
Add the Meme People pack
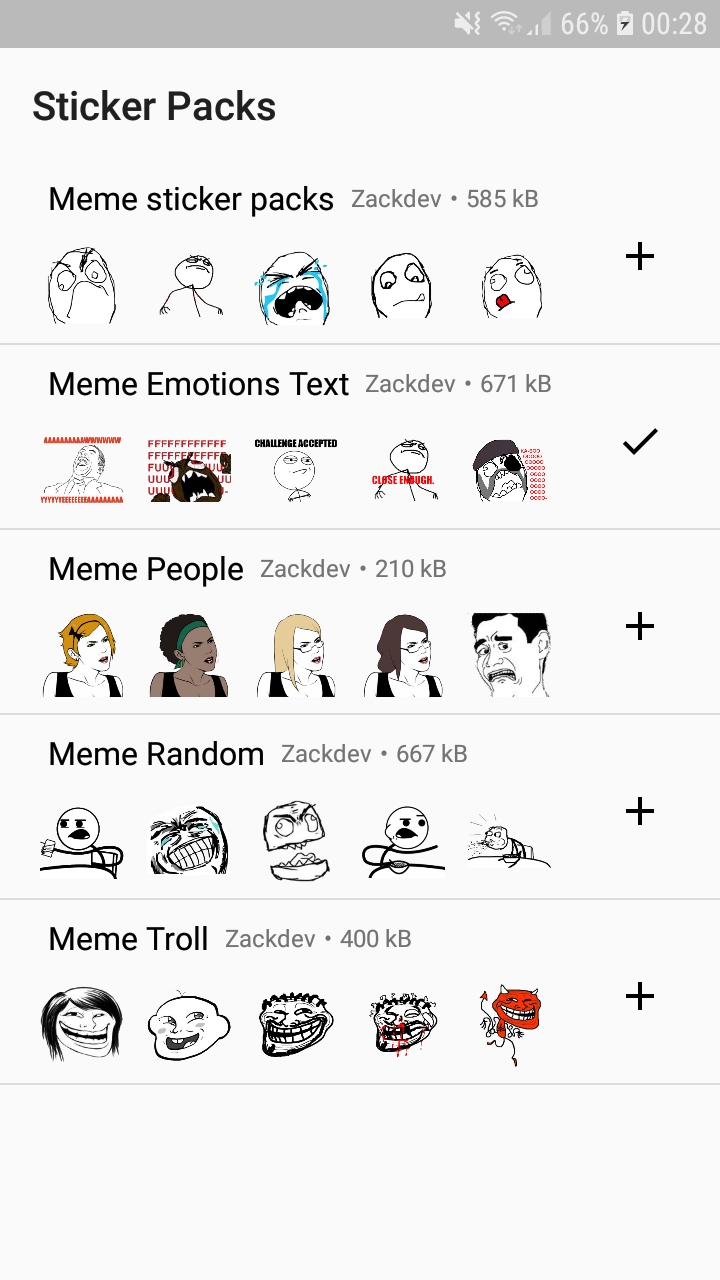[639, 627]
